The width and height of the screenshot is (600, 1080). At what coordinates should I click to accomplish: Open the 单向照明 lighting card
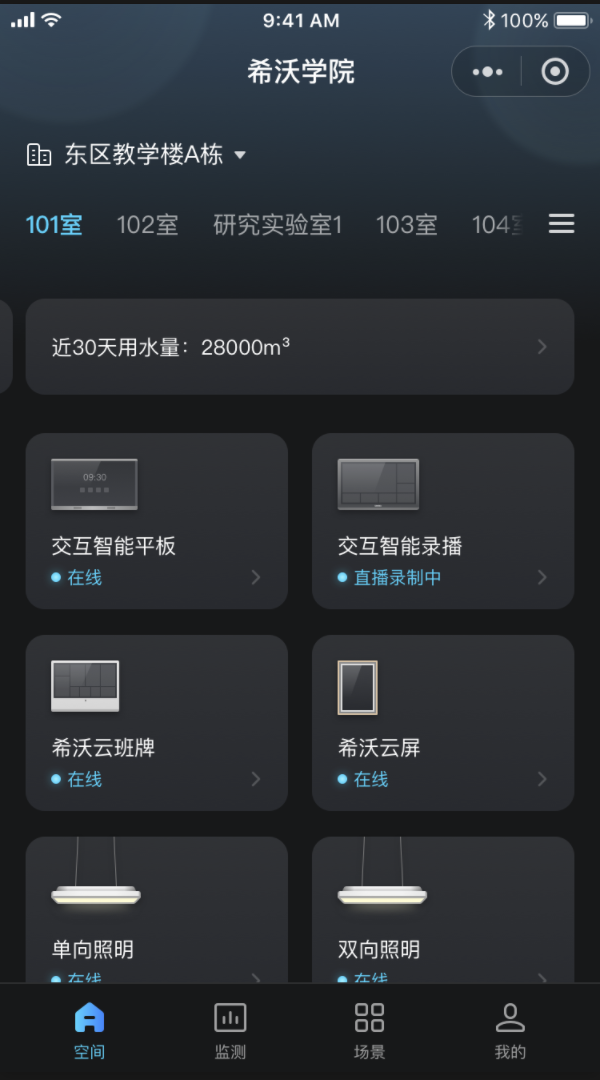[156, 910]
